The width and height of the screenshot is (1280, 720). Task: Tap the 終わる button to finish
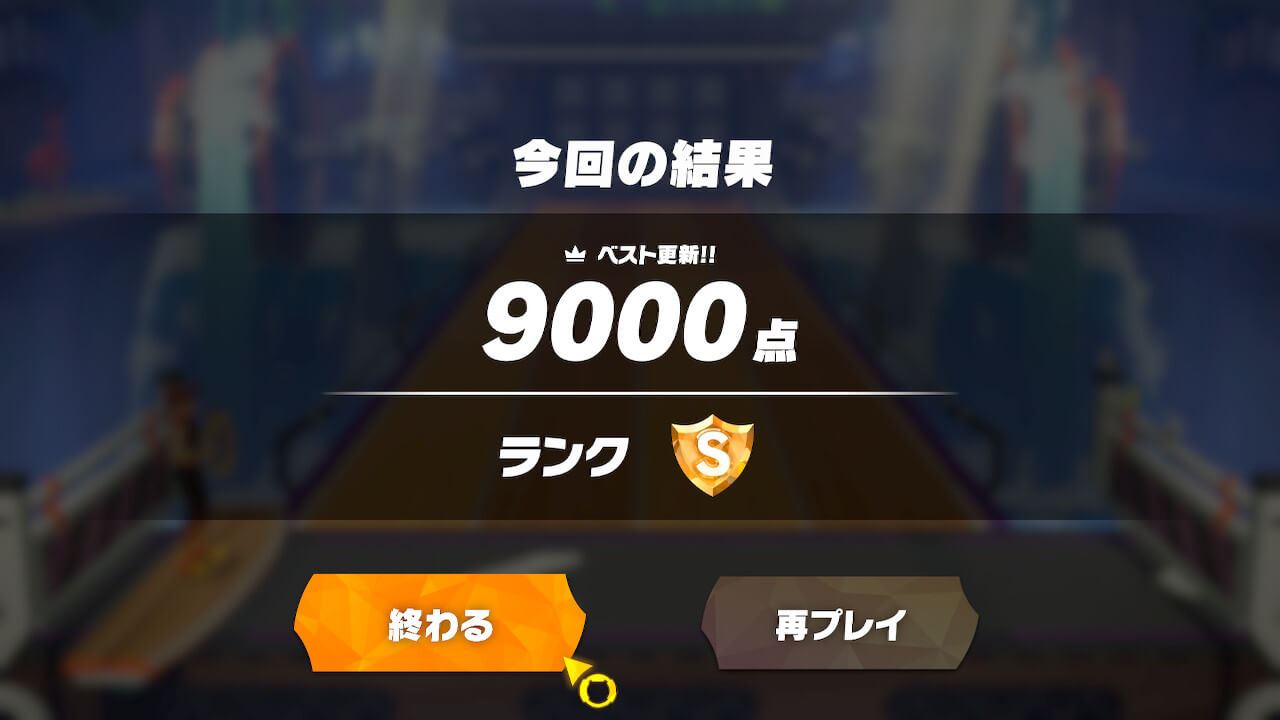[440, 624]
